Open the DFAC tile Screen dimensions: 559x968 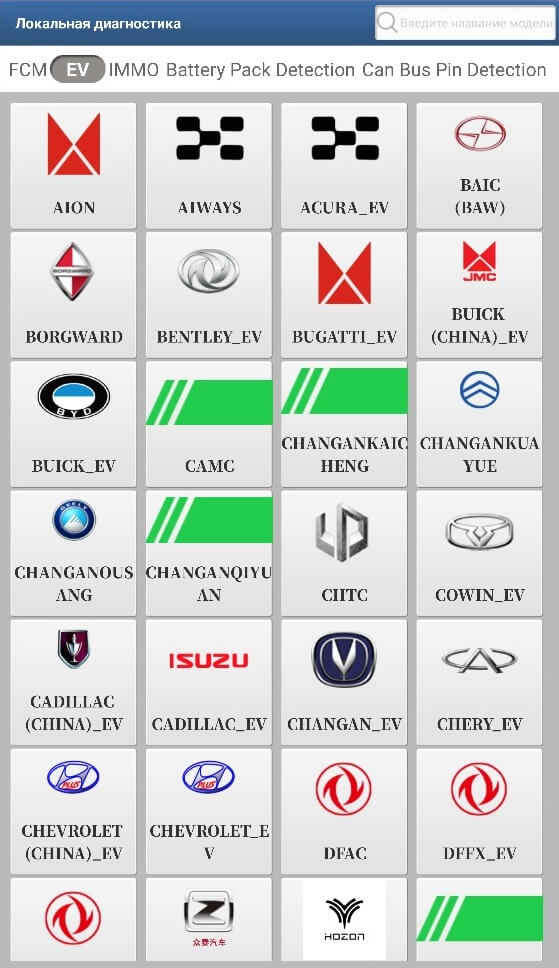point(344,811)
